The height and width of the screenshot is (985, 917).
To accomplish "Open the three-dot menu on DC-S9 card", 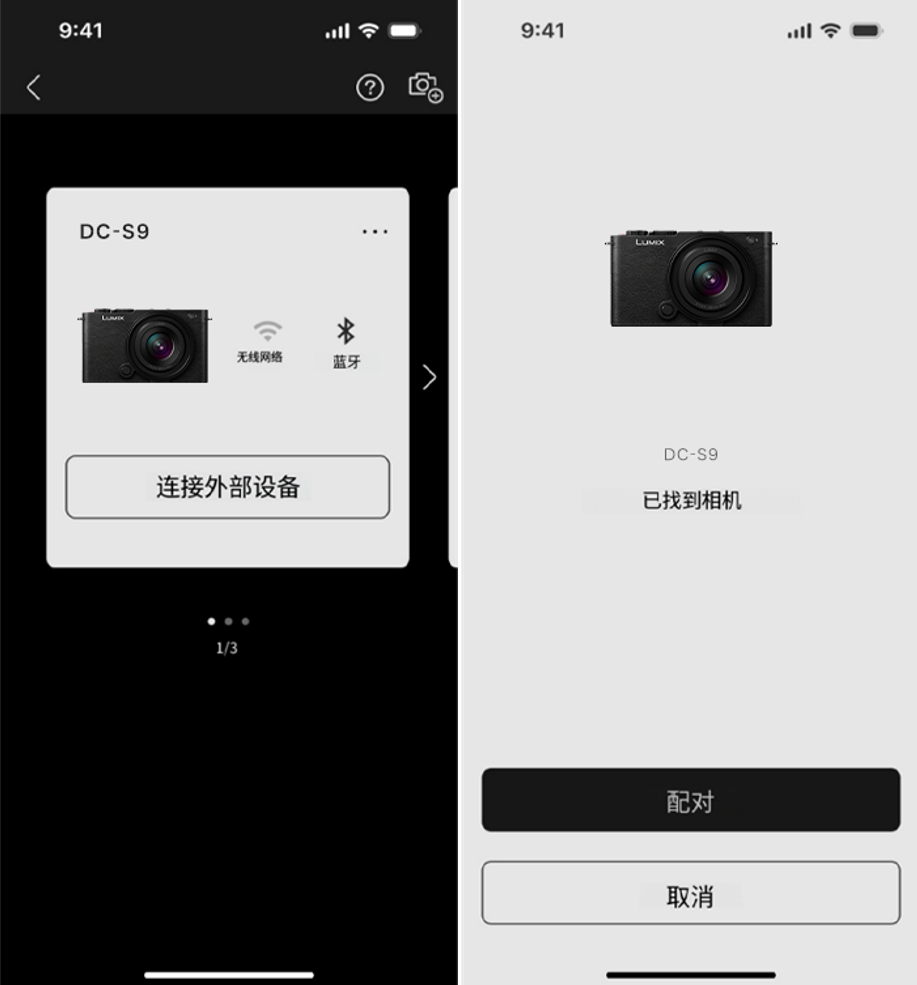I will pos(375,232).
